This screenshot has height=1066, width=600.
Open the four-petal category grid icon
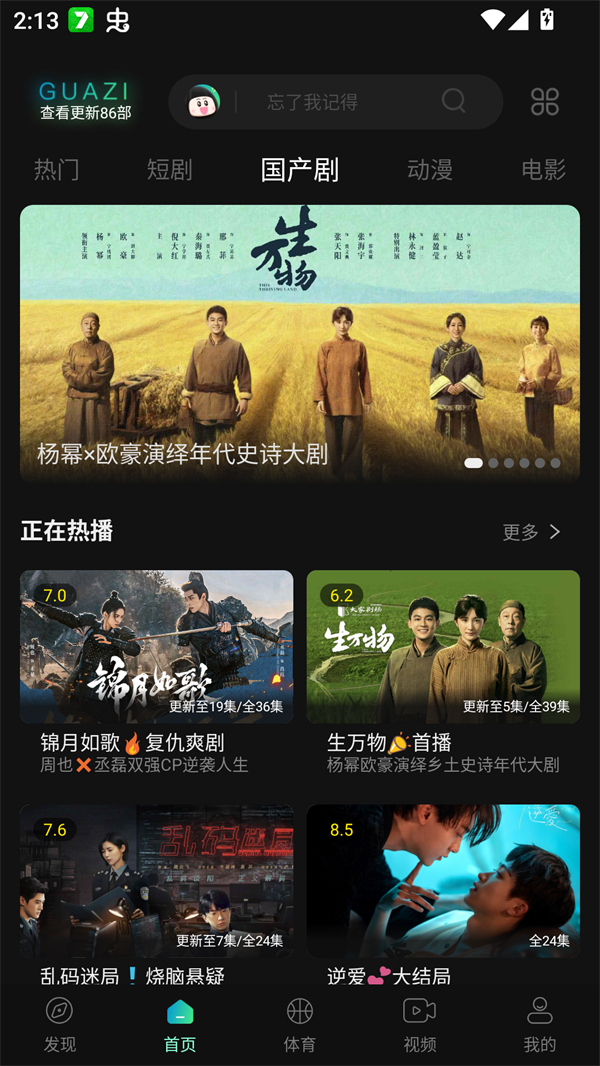(x=545, y=101)
